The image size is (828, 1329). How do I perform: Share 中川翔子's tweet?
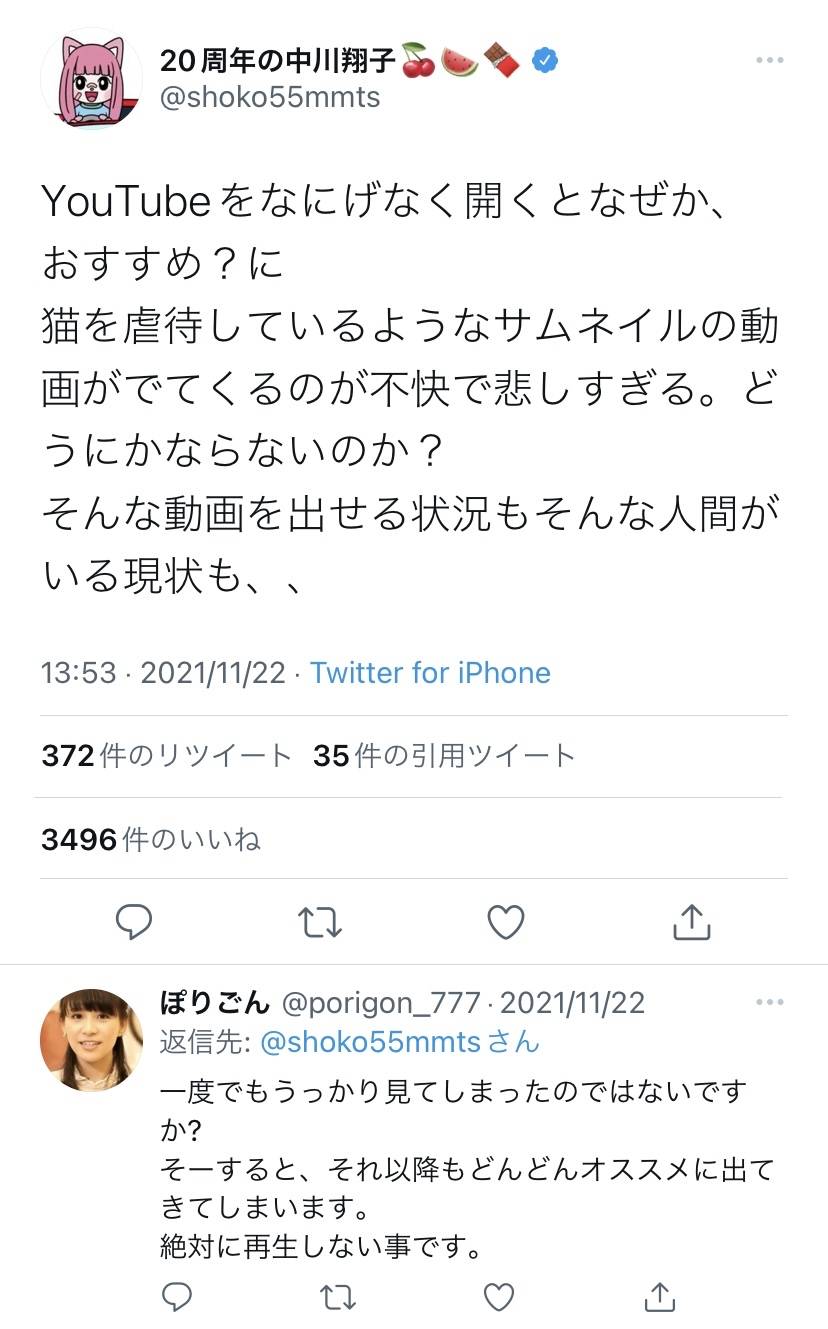pos(692,921)
